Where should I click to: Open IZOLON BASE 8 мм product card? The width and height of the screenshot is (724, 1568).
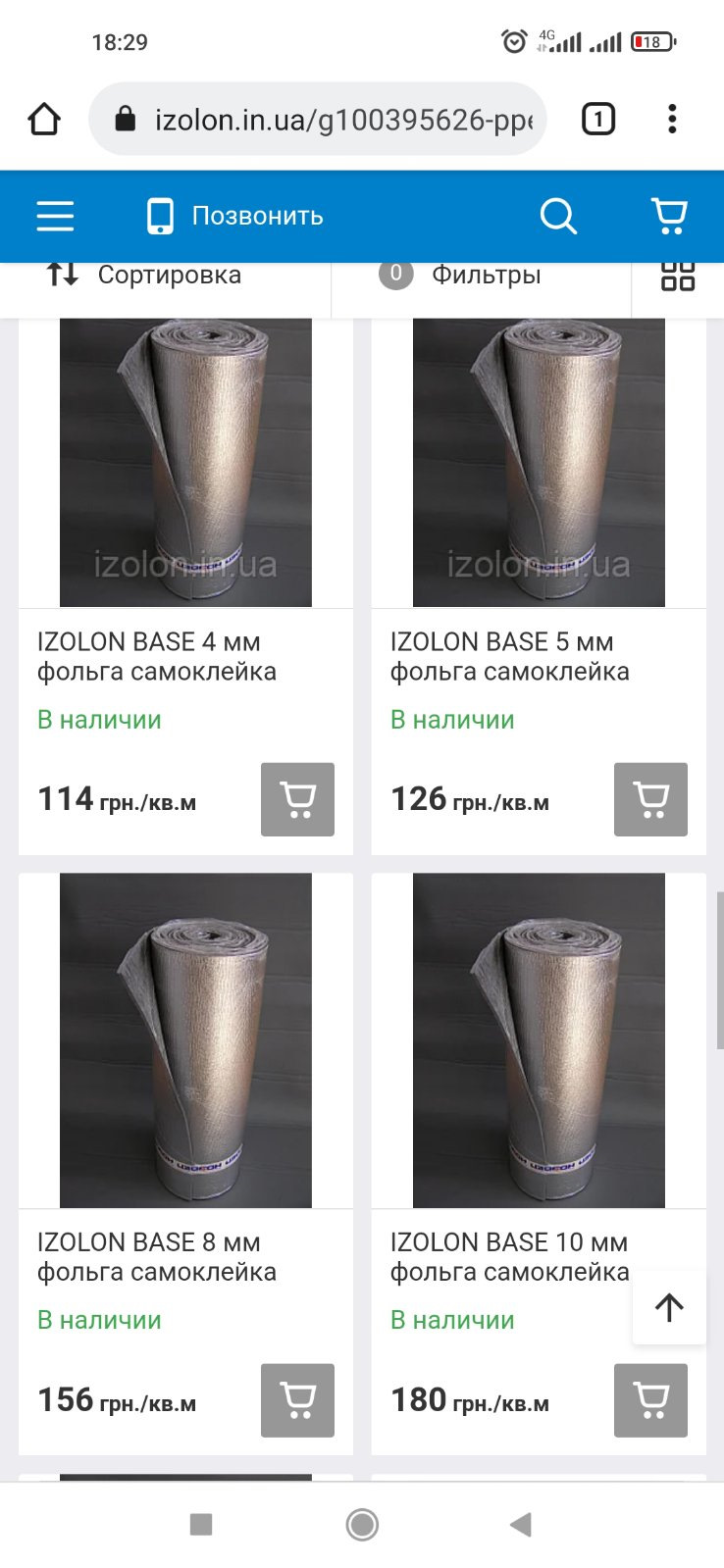157,1256
